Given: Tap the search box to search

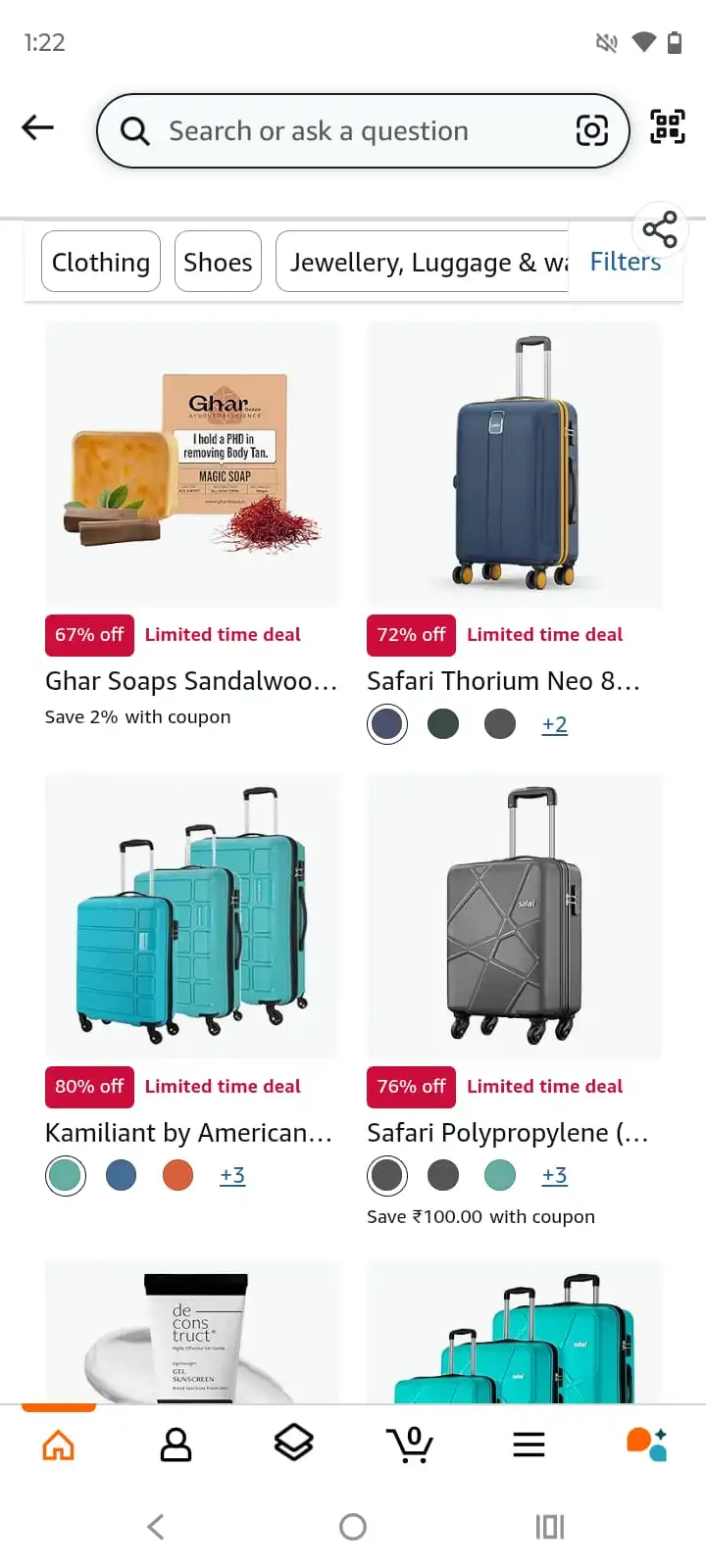Looking at the screenshot, I should (333, 131).
